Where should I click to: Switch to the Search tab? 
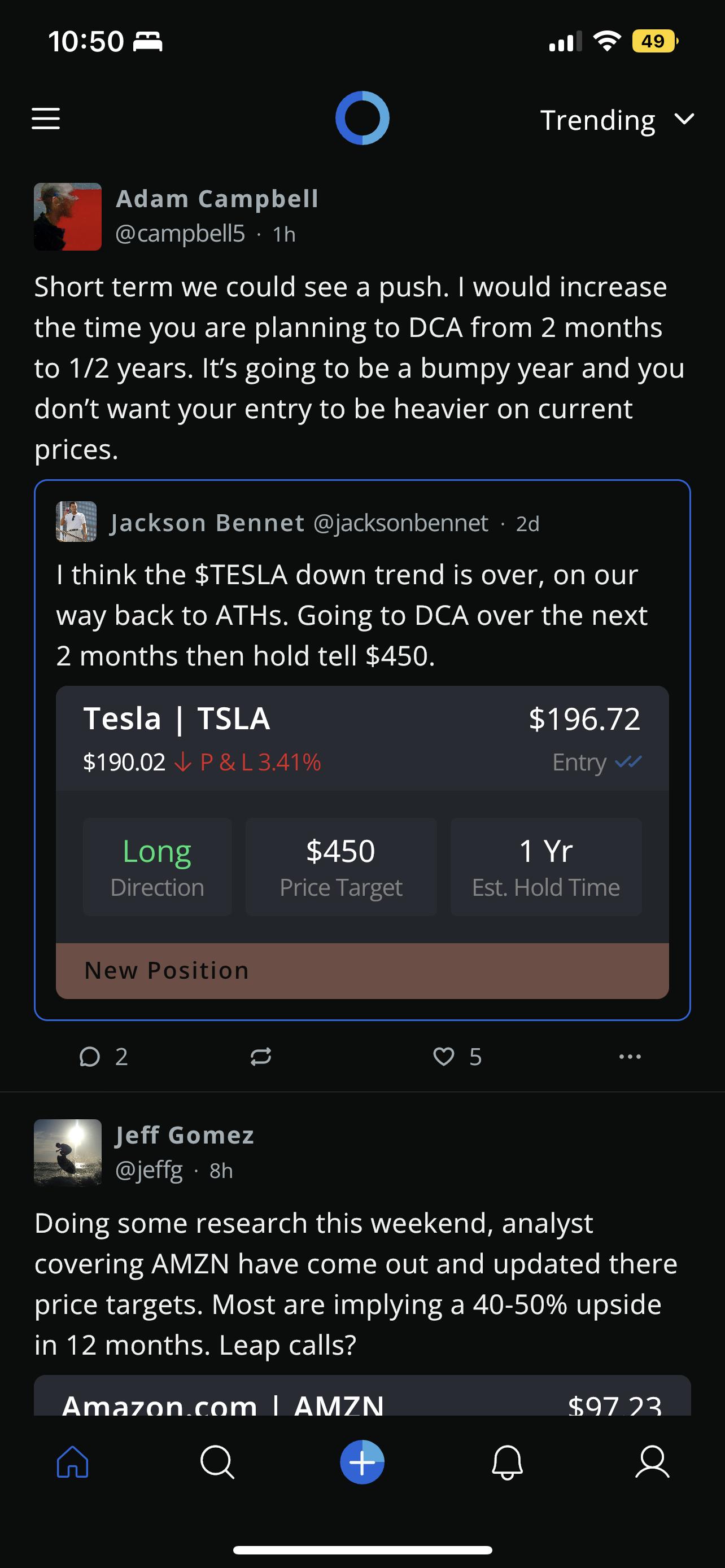coord(217,1462)
